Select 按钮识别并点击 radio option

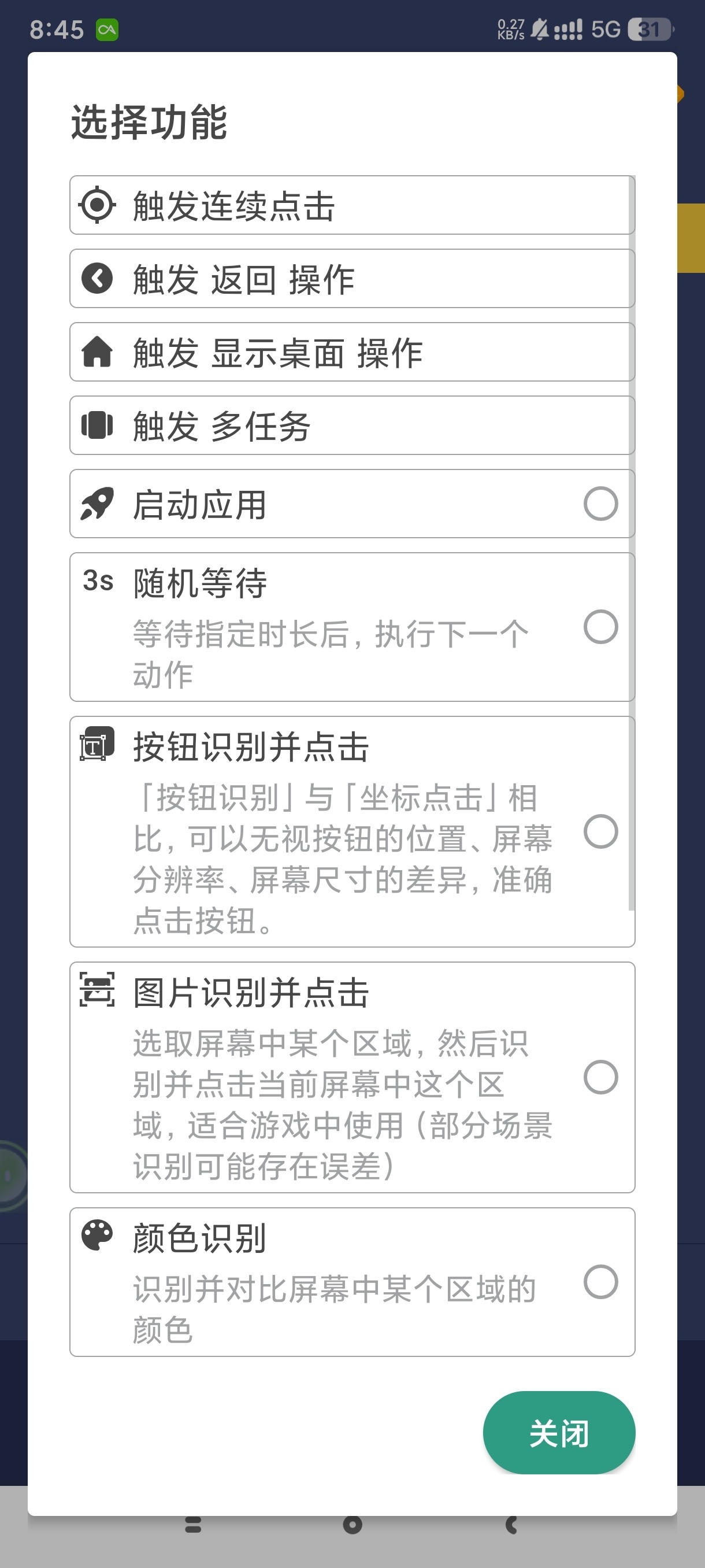600,831
